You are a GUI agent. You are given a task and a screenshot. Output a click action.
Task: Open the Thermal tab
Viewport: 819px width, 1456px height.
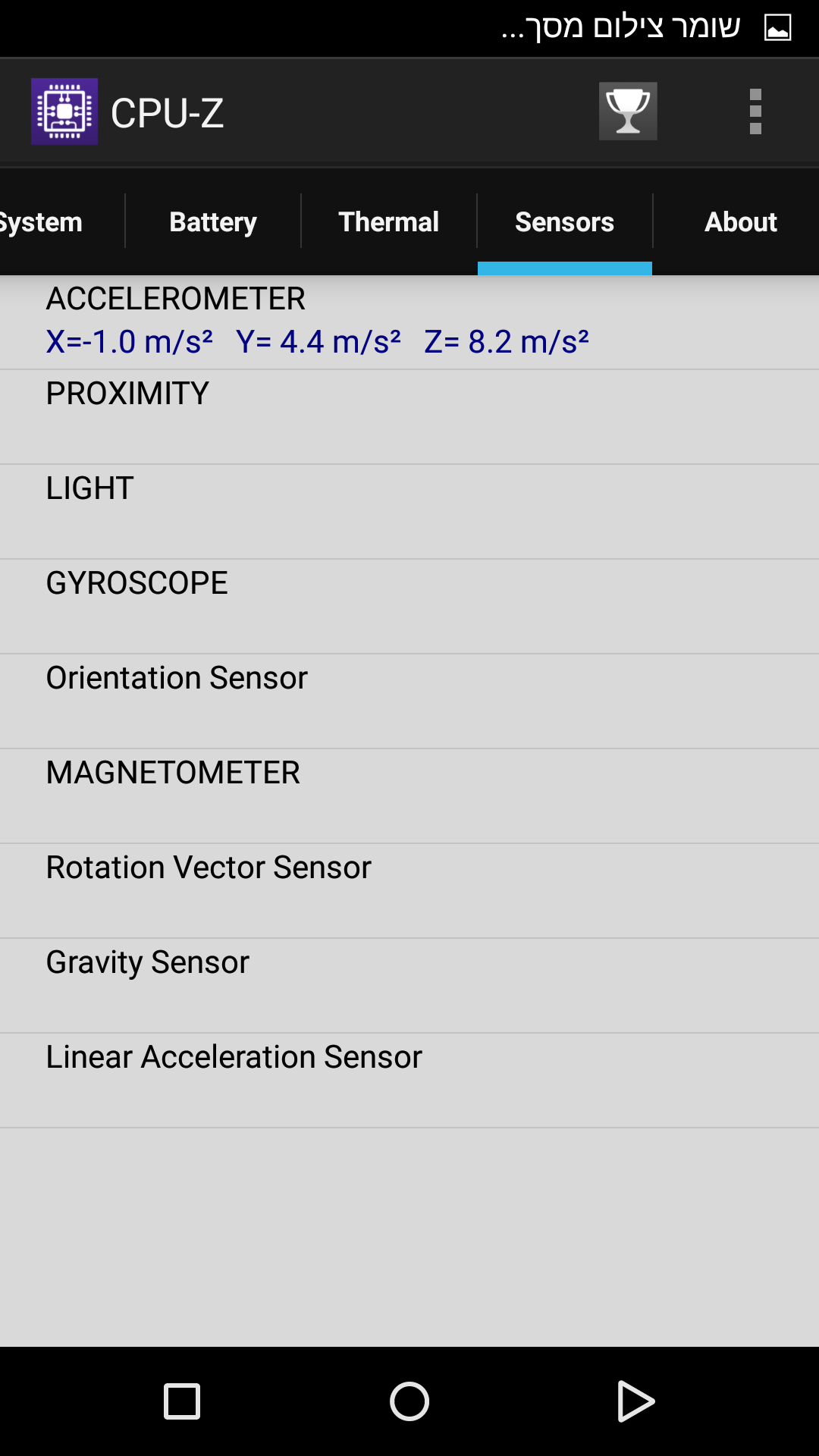[388, 222]
